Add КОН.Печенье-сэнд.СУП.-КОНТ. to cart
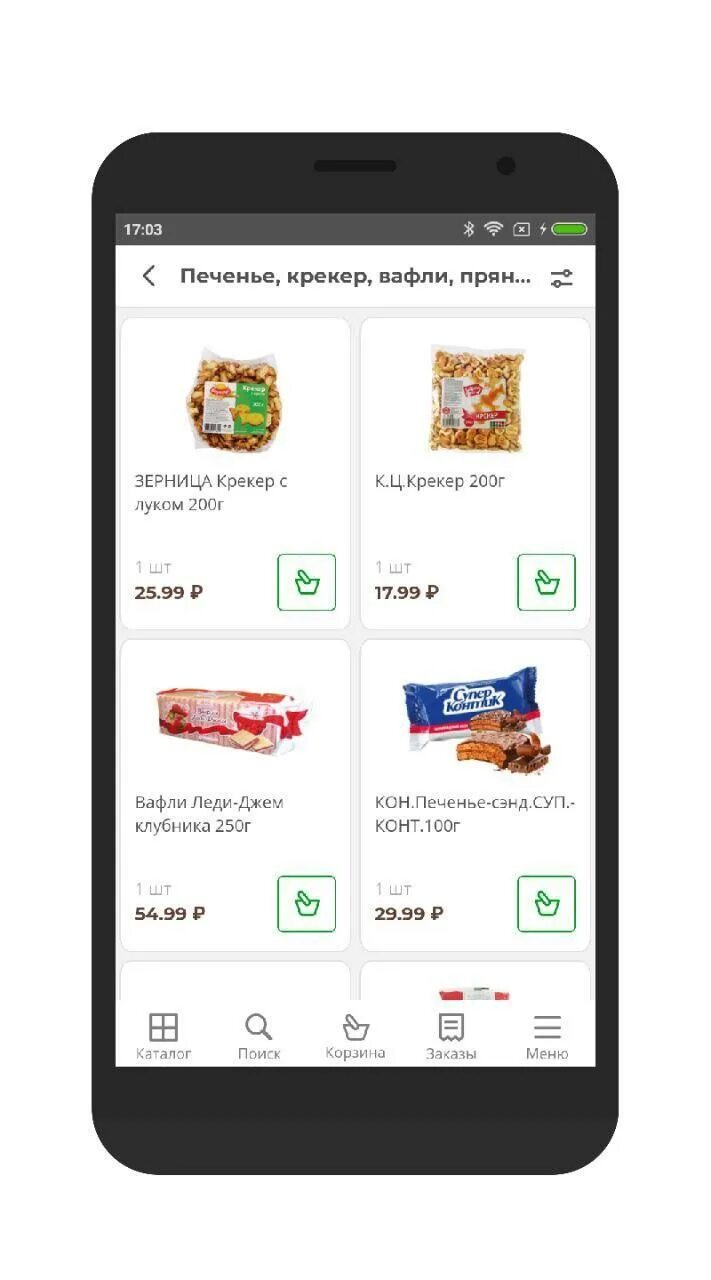This screenshot has height=1280, width=711. (546, 904)
